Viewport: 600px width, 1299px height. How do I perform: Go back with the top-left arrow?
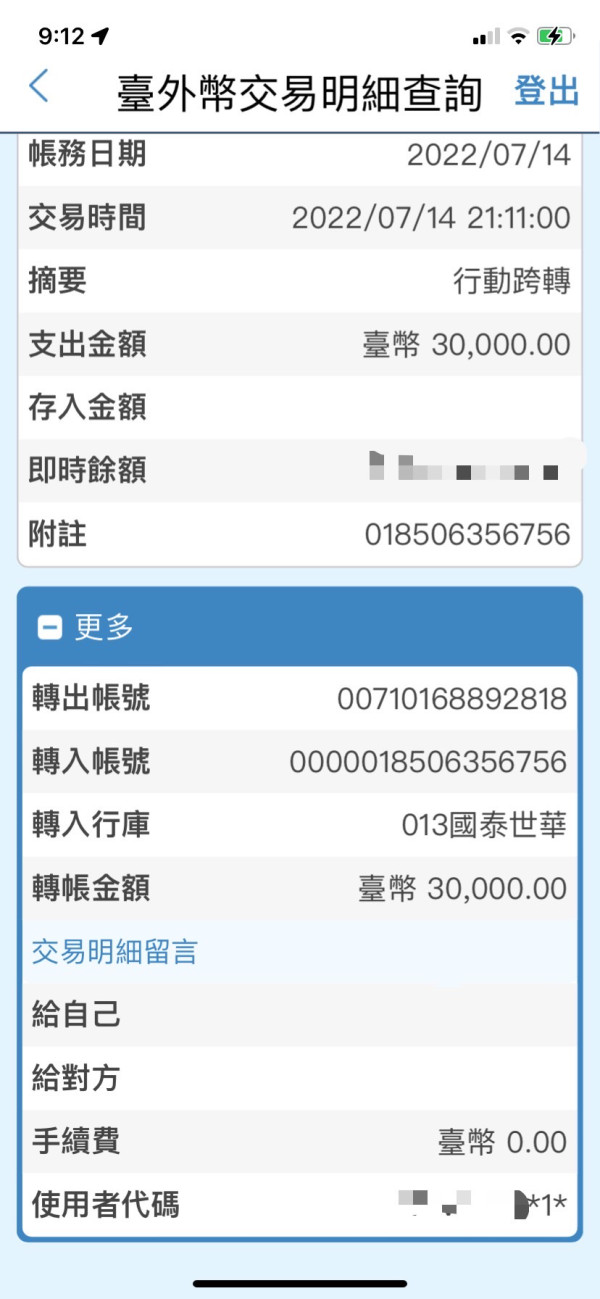38,87
